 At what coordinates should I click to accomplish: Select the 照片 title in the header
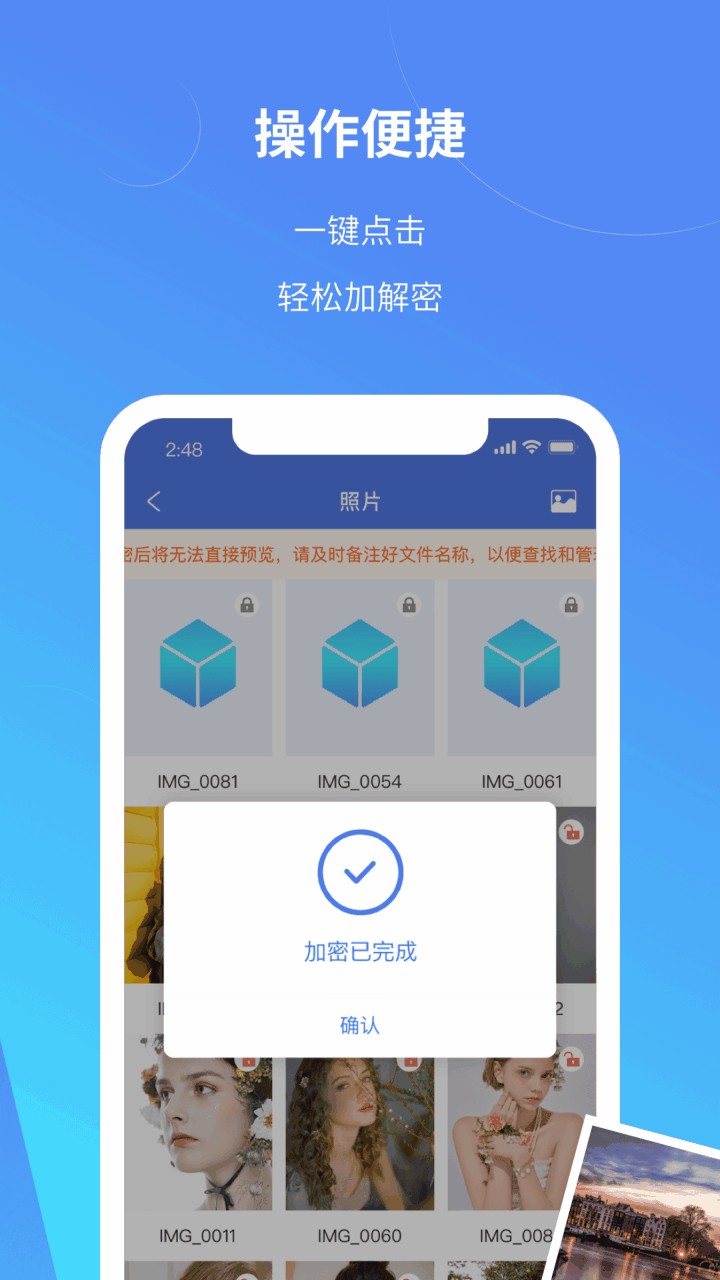[x=360, y=500]
